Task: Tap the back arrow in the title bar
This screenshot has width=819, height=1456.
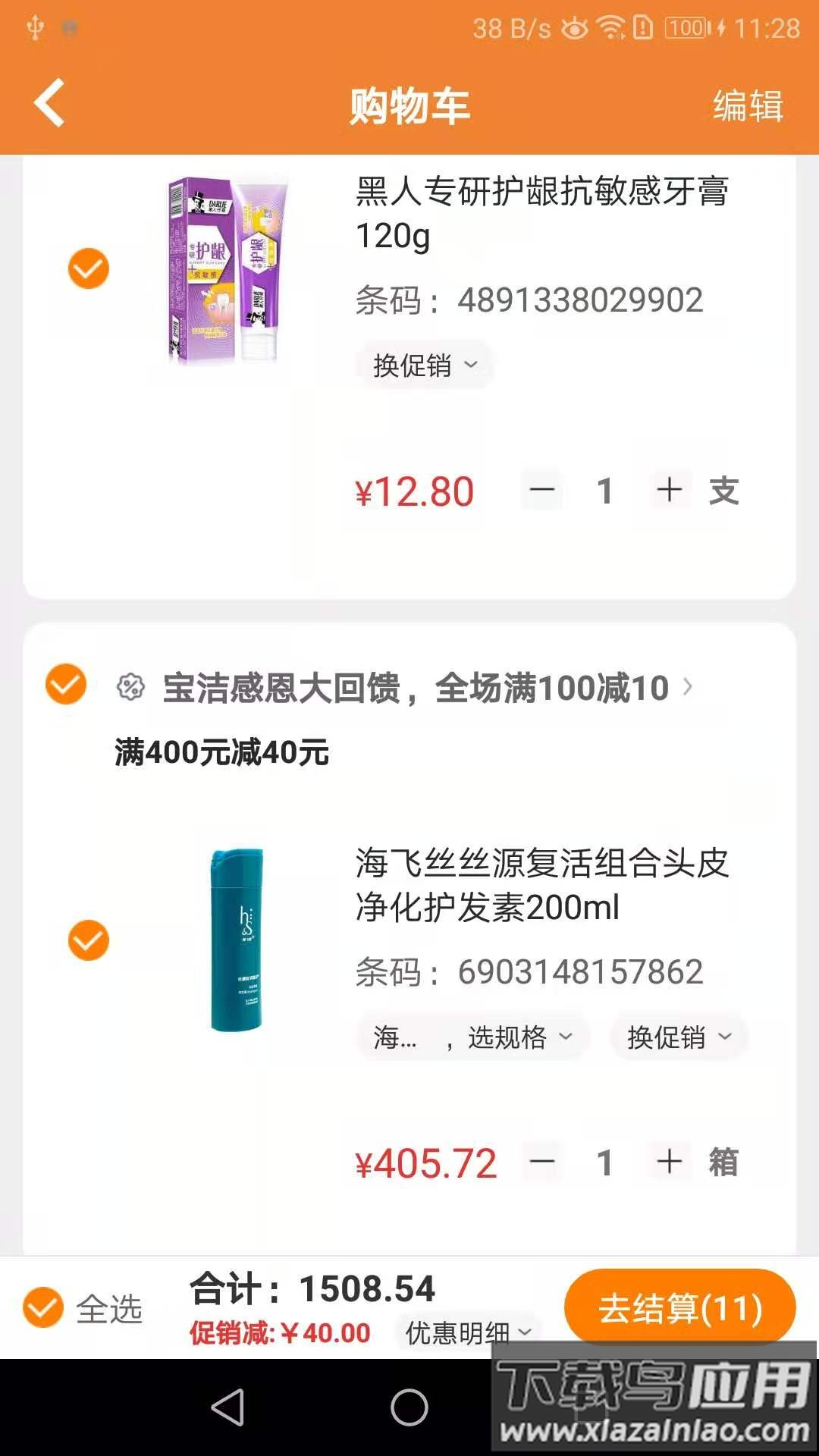Action: coord(48,102)
